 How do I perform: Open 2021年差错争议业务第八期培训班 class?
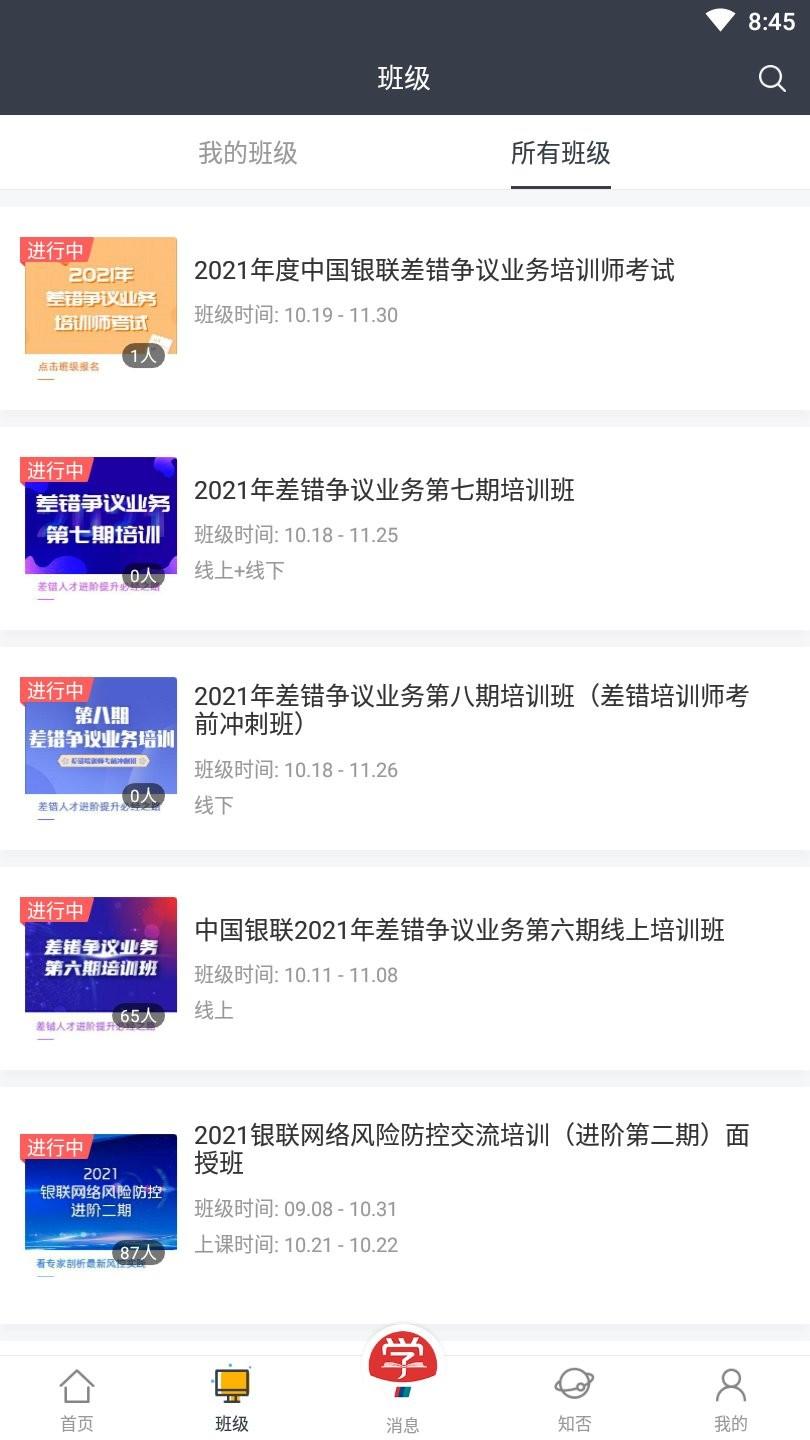[470, 710]
